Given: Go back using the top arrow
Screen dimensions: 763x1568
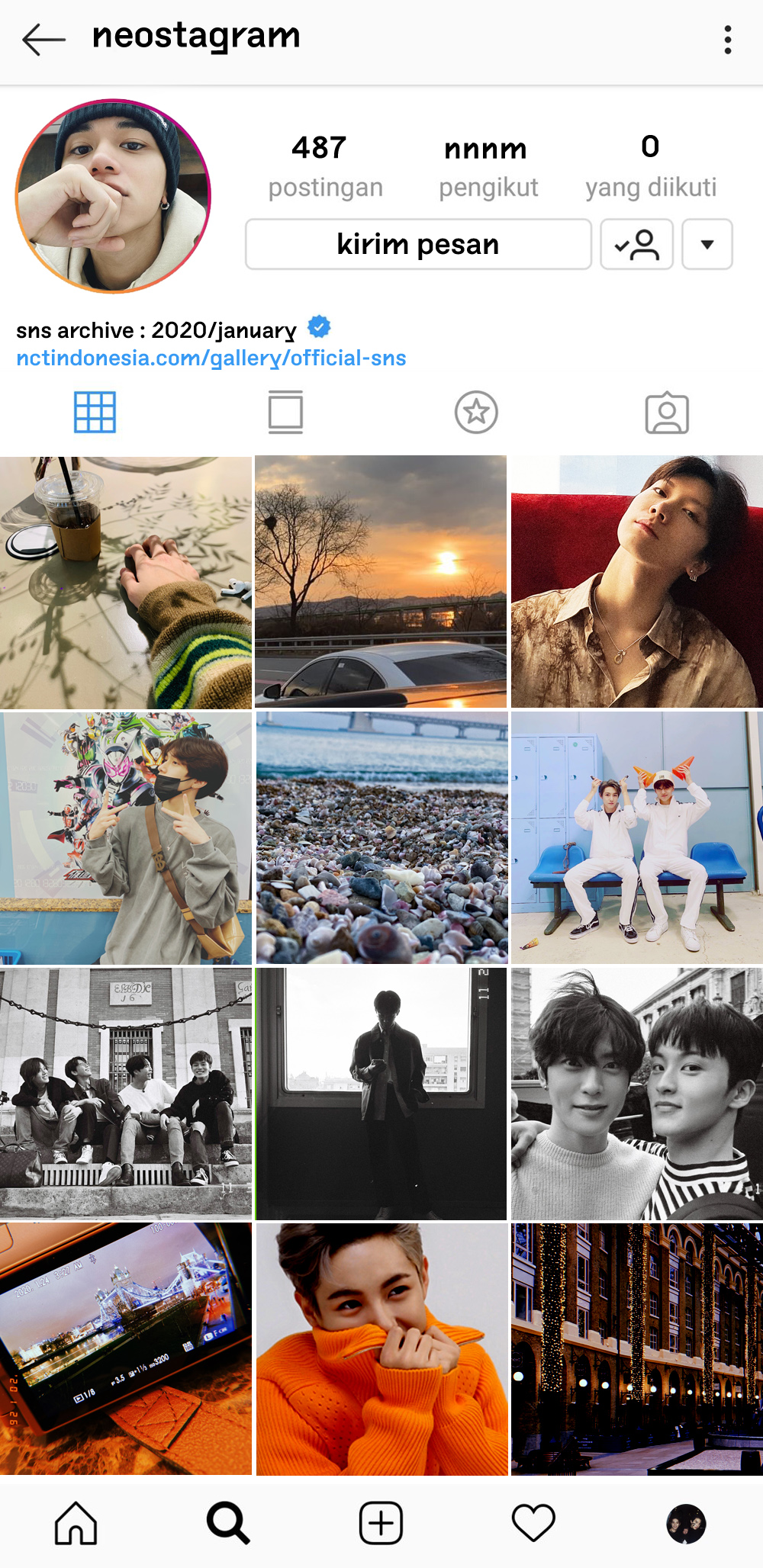Looking at the screenshot, I should pos(43,39).
